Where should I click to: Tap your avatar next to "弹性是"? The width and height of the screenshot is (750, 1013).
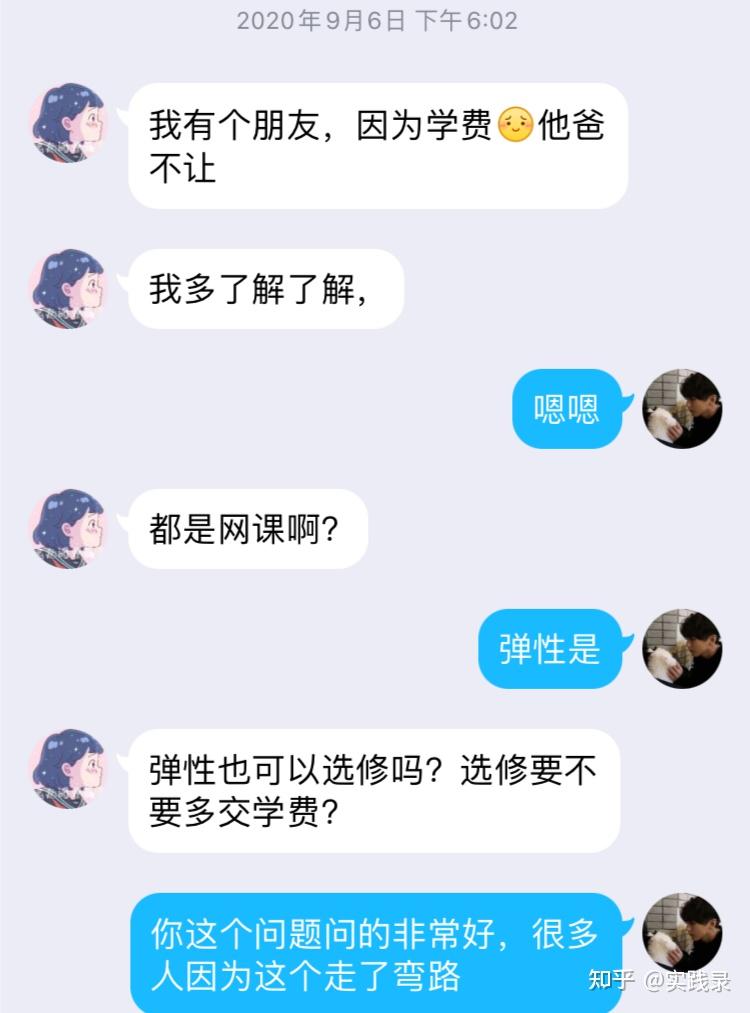[682, 649]
